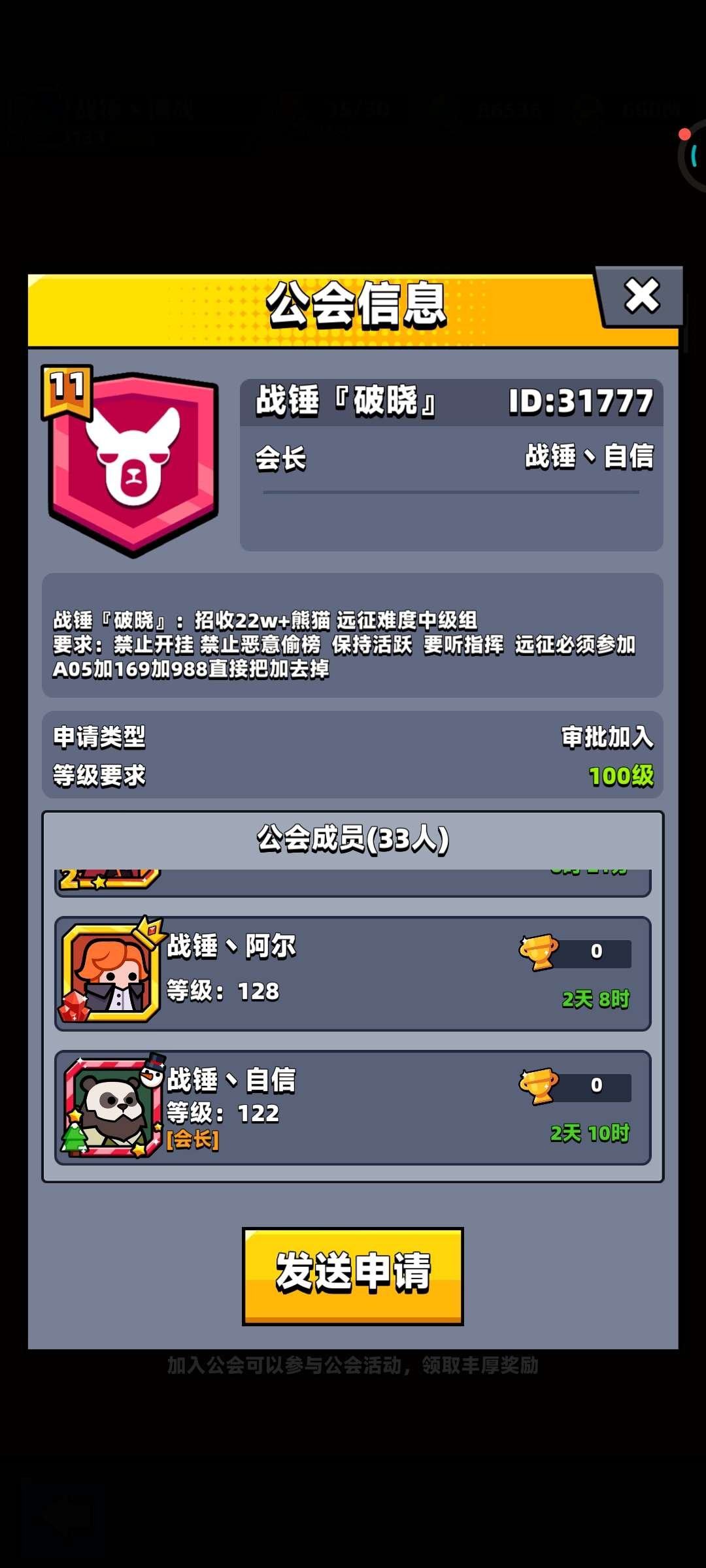The height and width of the screenshot is (1568, 706).
Task: Expand the 等级要求 100级 requirement row
Action: (x=353, y=777)
